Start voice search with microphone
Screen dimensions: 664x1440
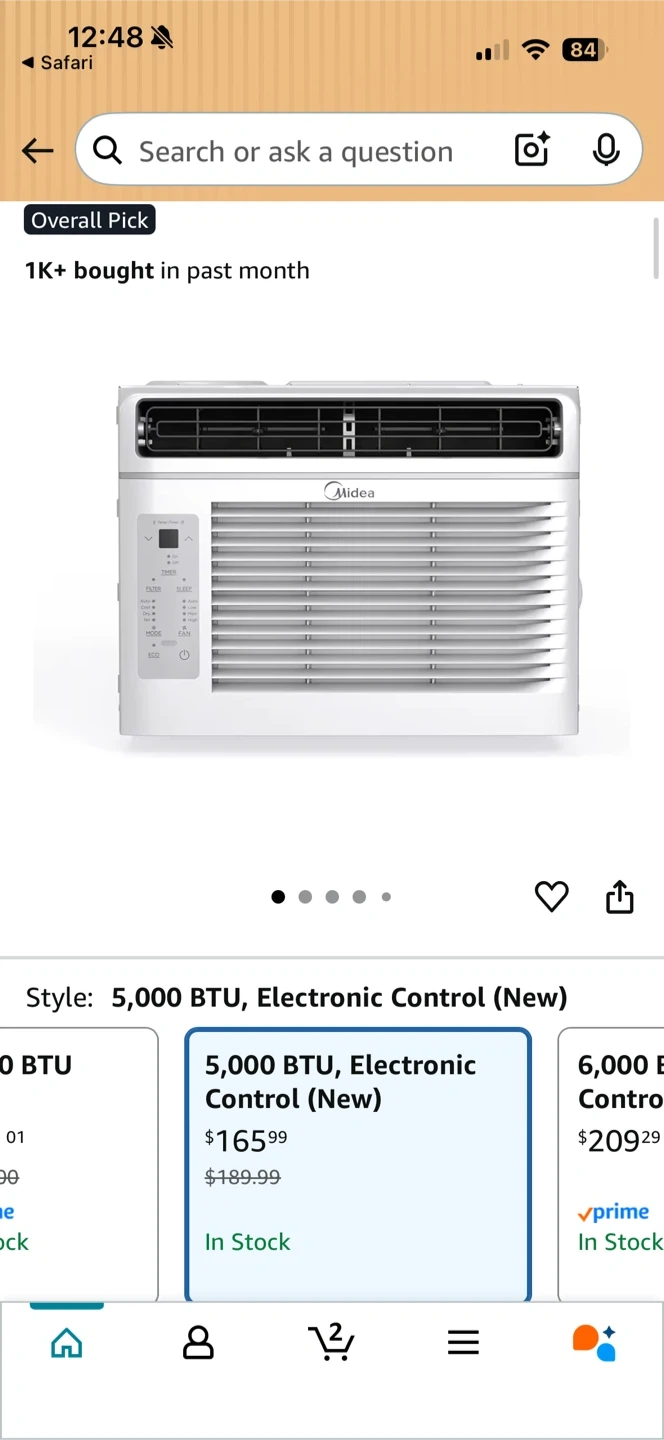pos(605,150)
